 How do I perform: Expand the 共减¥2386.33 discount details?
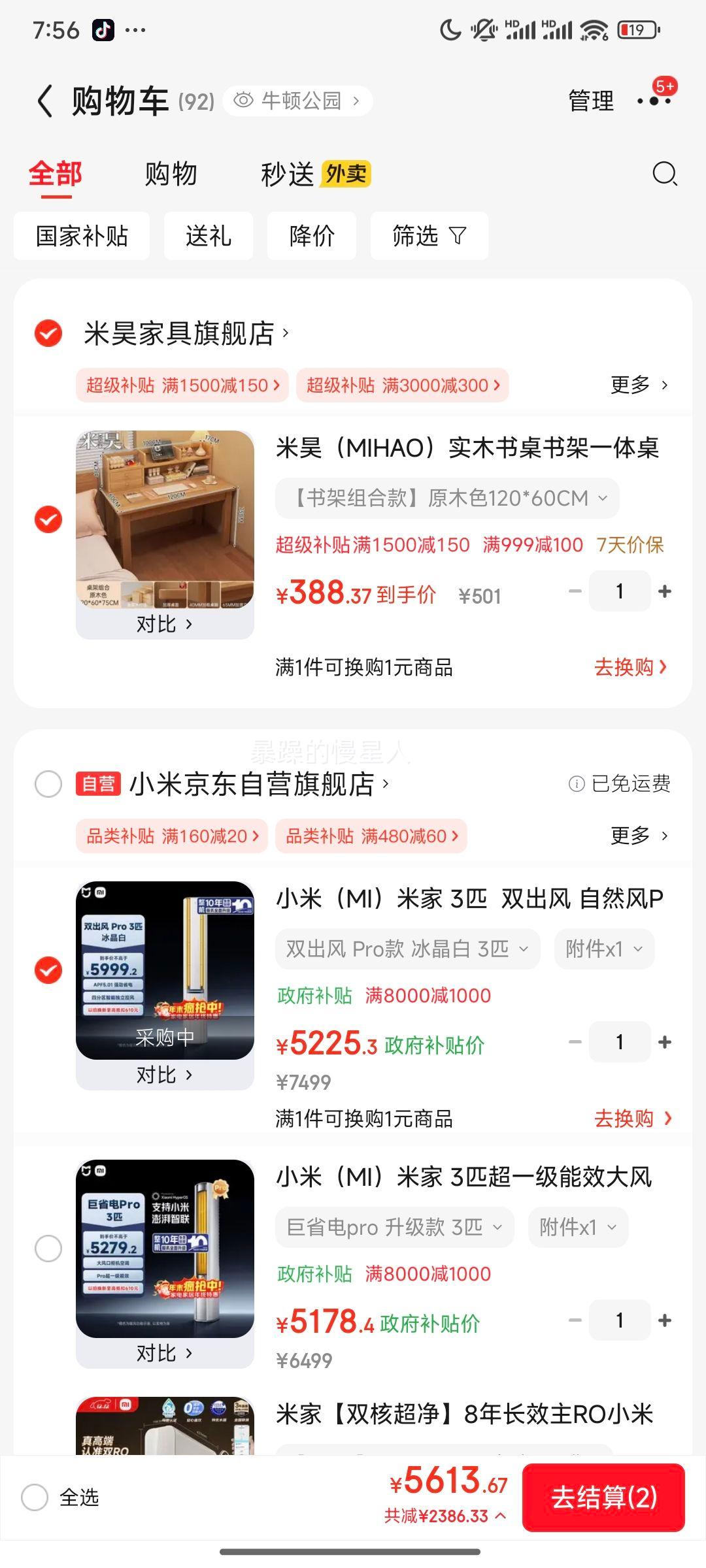coord(445,1516)
